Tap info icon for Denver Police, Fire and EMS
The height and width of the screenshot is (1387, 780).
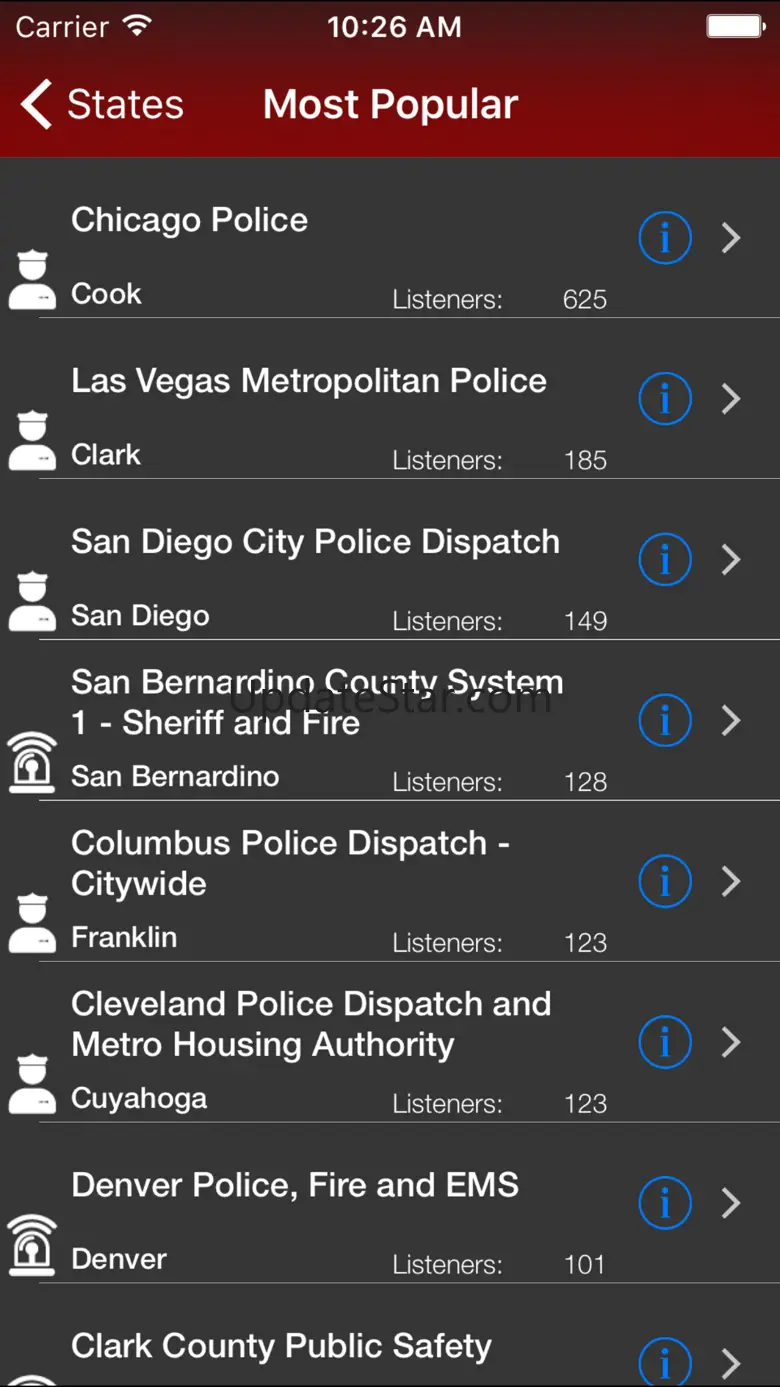665,1202
